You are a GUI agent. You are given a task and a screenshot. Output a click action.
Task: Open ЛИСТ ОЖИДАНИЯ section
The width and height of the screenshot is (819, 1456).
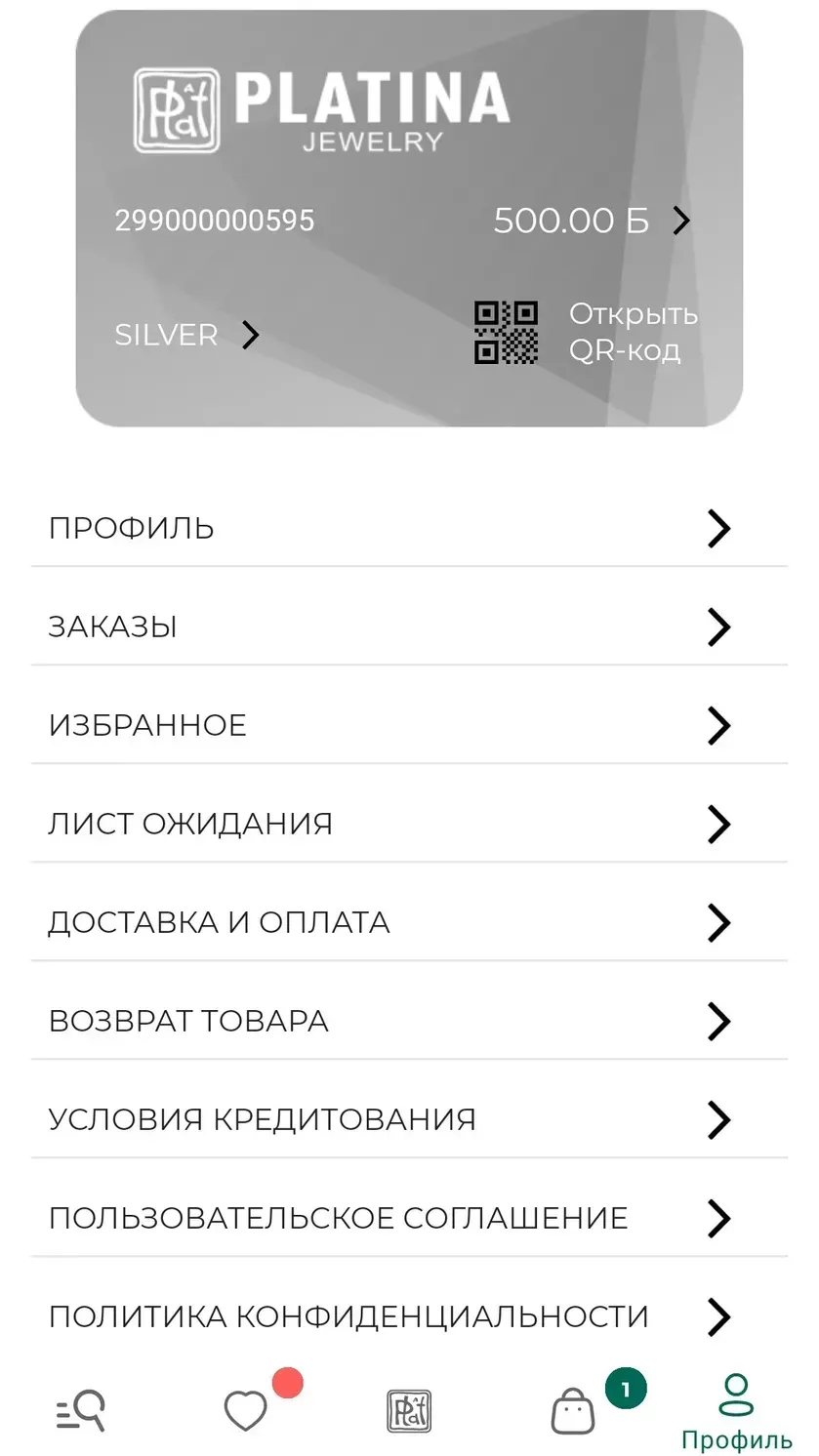coord(410,824)
